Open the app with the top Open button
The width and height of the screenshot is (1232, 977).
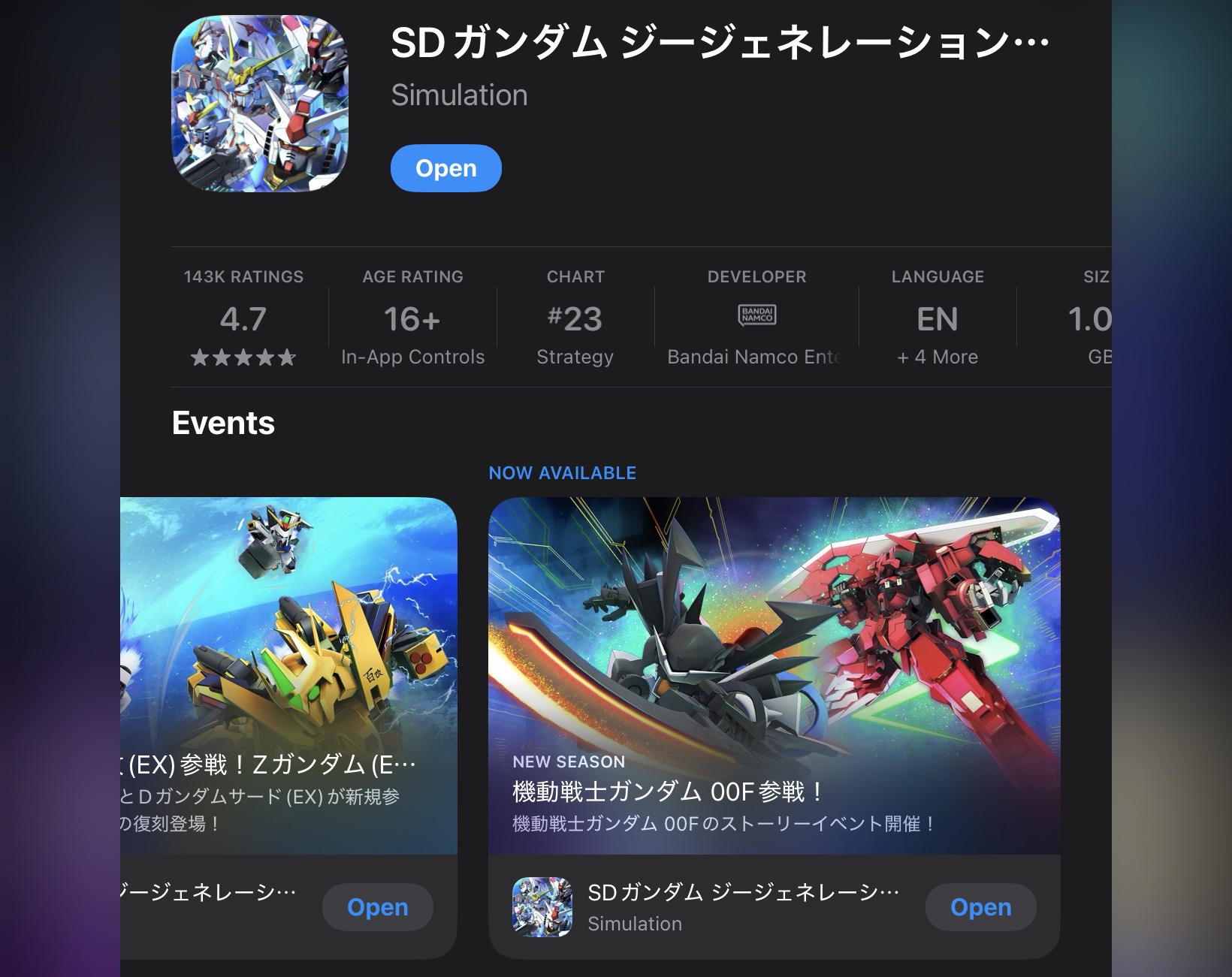coord(445,168)
